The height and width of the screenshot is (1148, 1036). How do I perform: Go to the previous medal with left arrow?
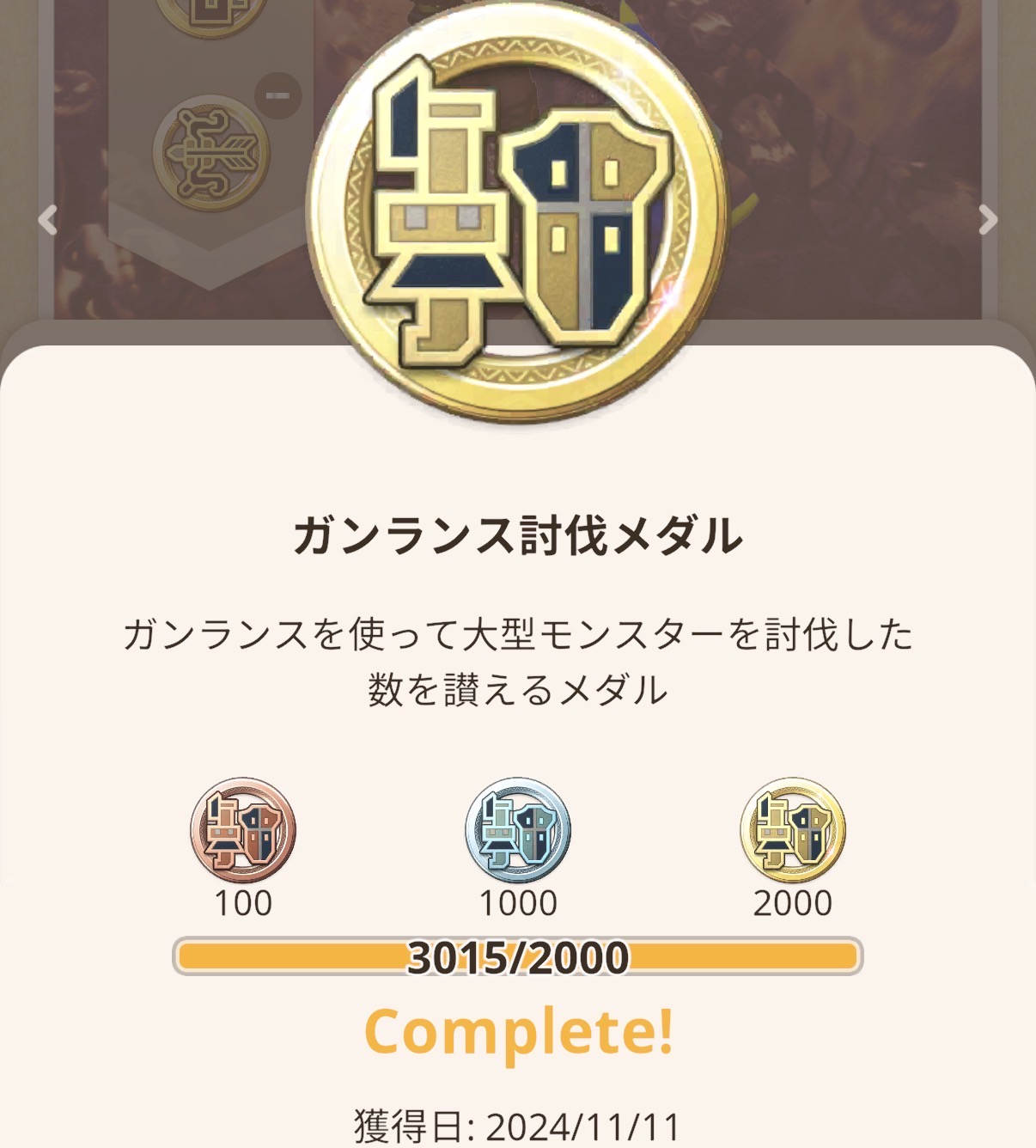[47, 220]
